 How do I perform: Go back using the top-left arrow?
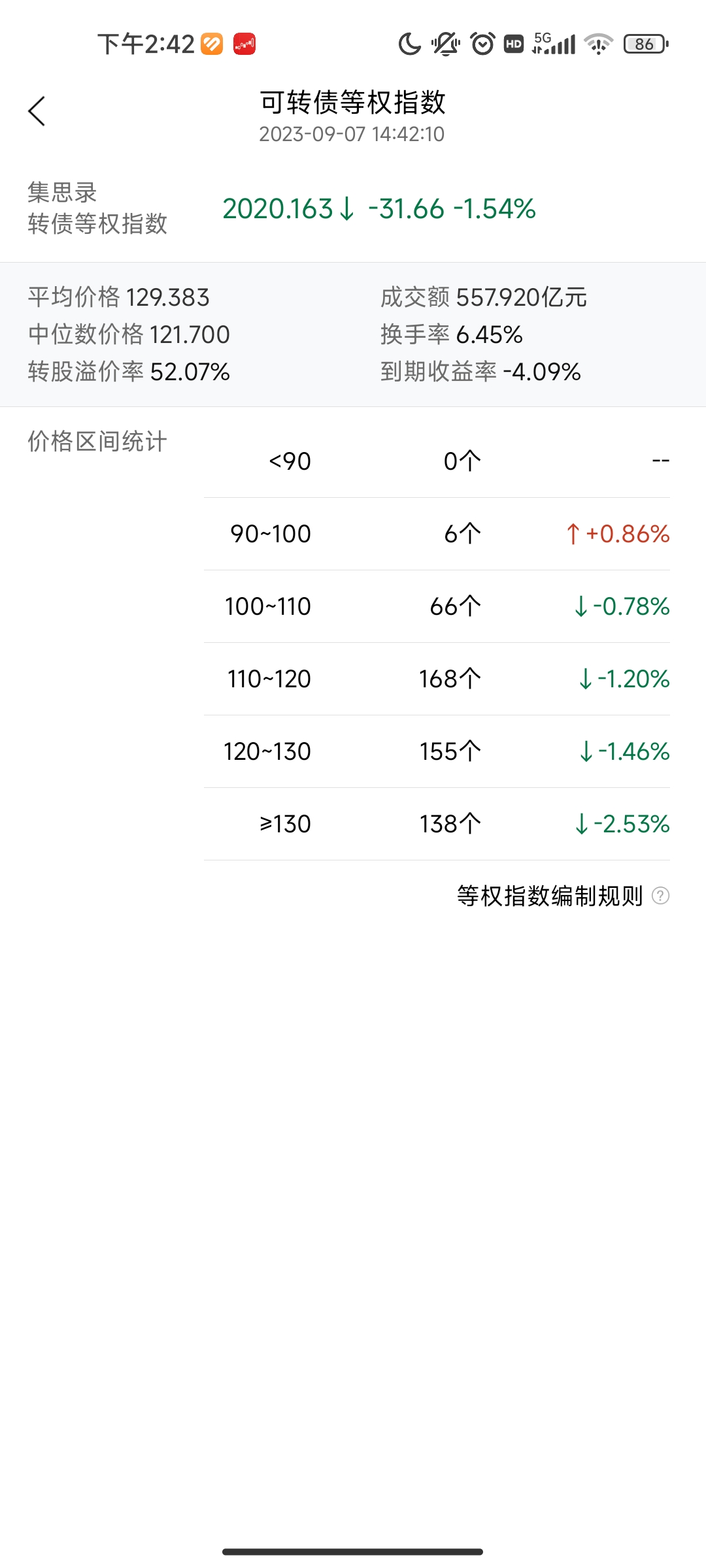click(37, 111)
